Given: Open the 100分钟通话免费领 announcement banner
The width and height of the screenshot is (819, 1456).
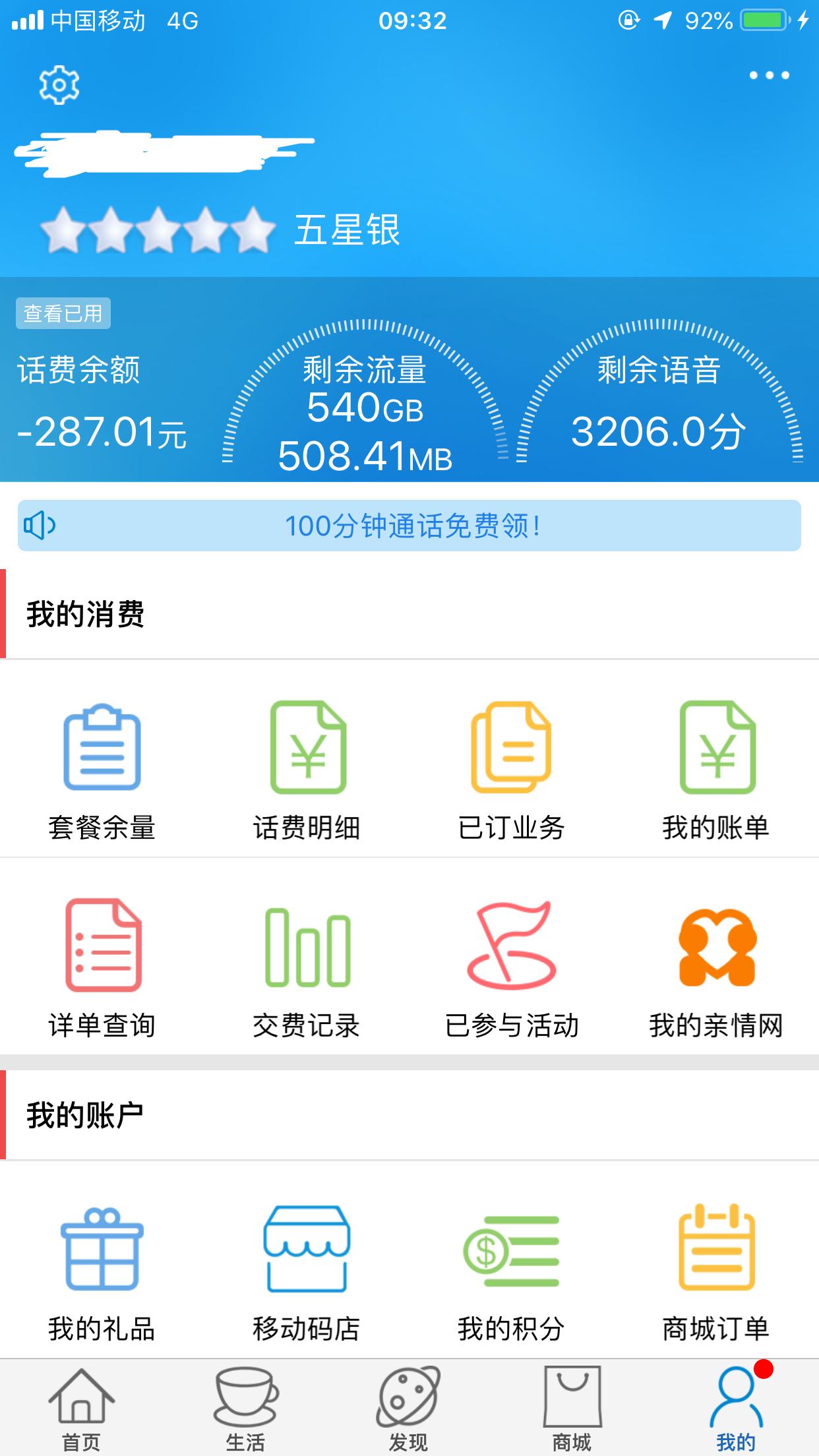Looking at the screenshot, I should point(409,526).
